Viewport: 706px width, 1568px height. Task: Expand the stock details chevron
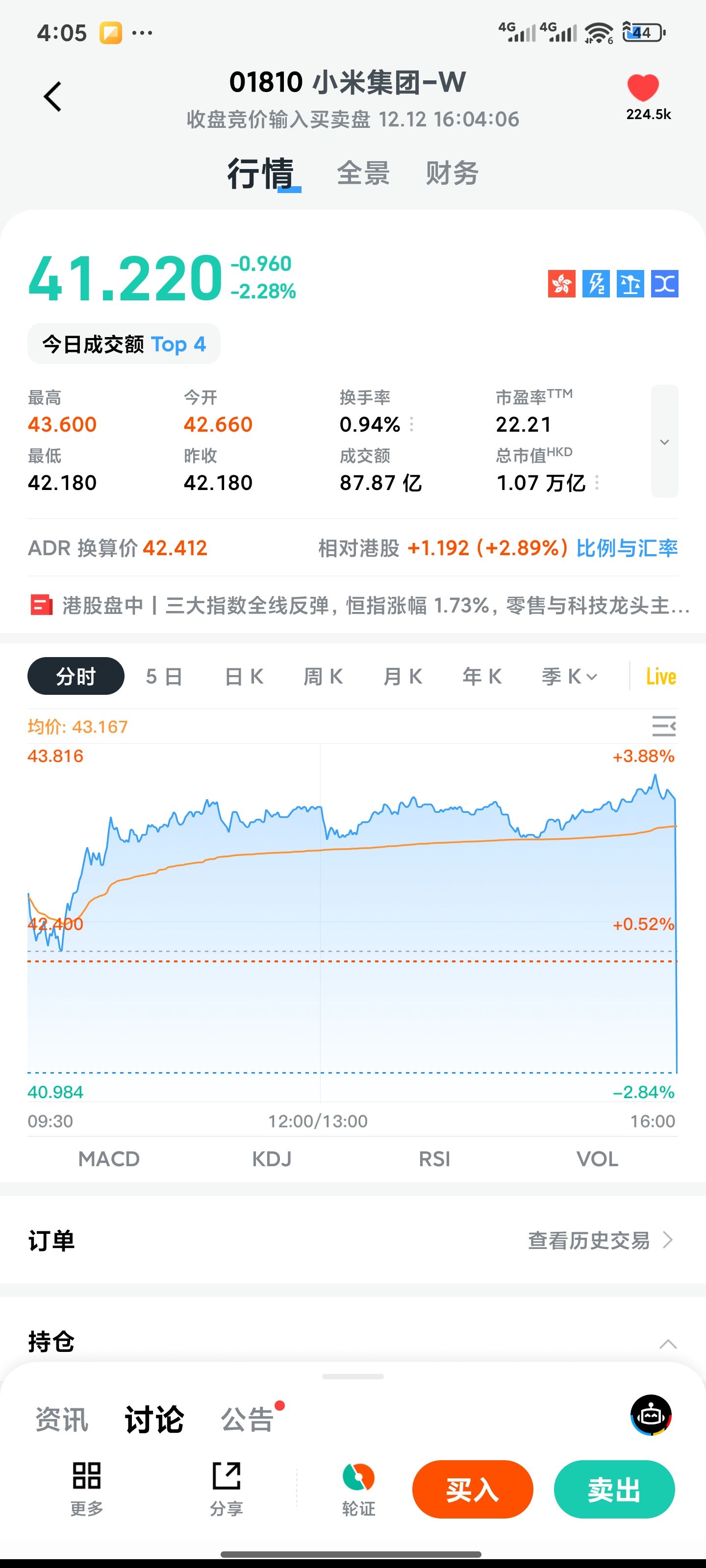click(664, 441)
